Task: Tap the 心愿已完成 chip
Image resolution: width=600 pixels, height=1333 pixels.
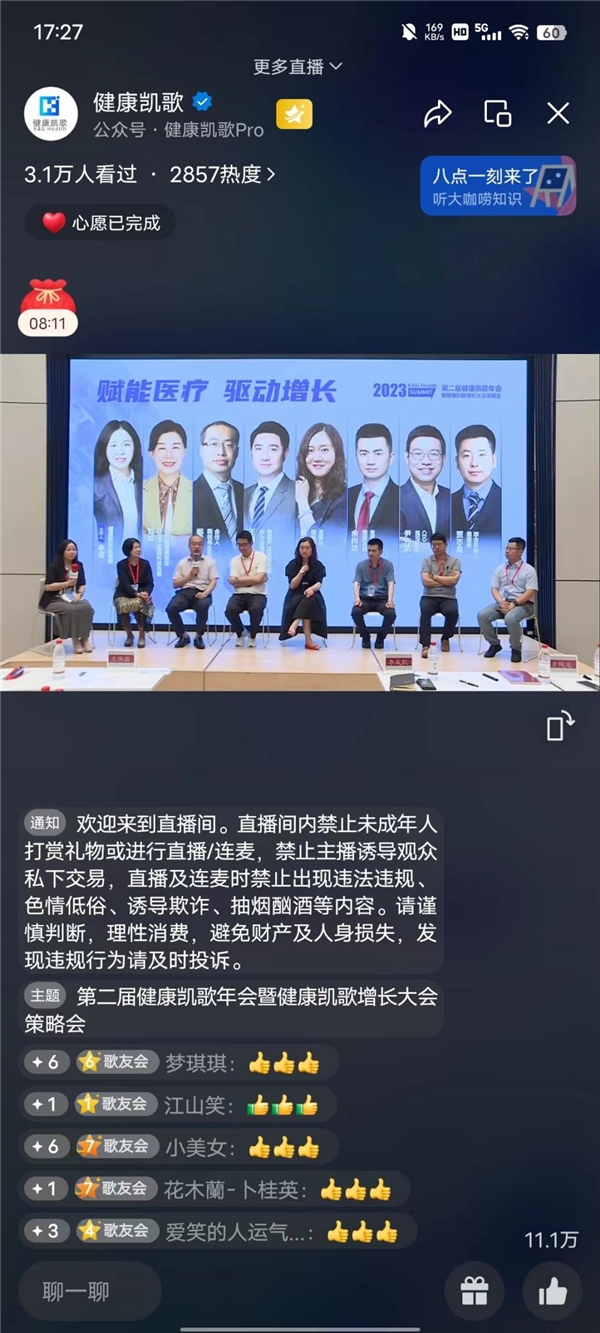Action: [x=101, y=223]
